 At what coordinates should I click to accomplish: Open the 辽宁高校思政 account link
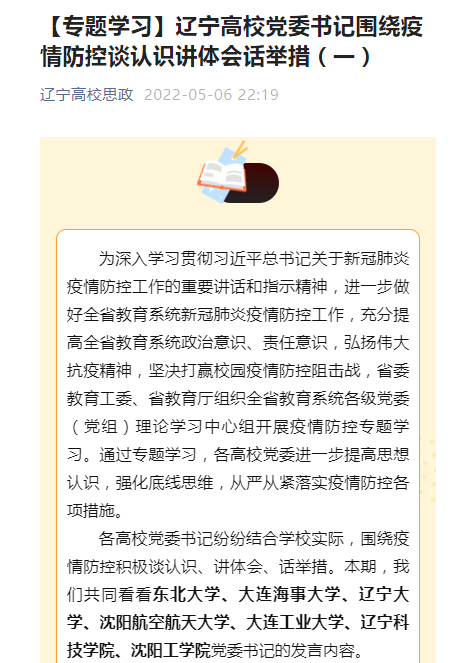click(87, 94)
